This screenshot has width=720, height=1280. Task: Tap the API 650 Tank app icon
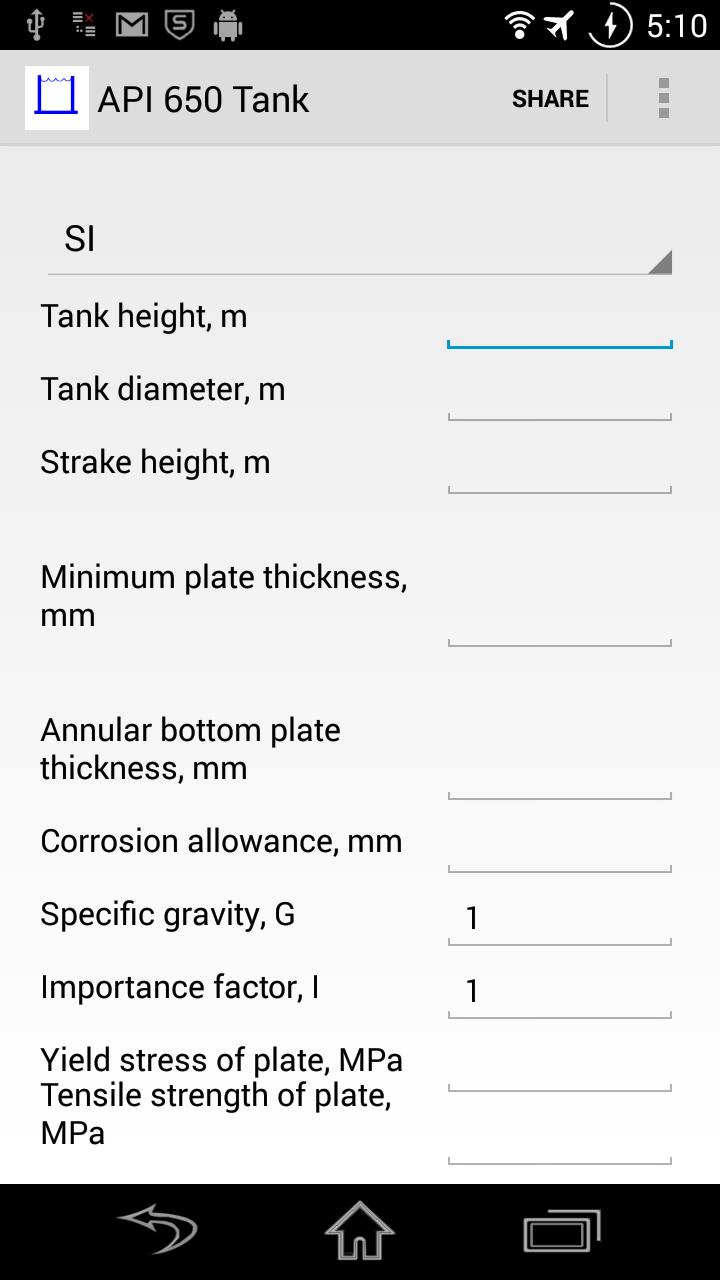[x=56, y=97]
